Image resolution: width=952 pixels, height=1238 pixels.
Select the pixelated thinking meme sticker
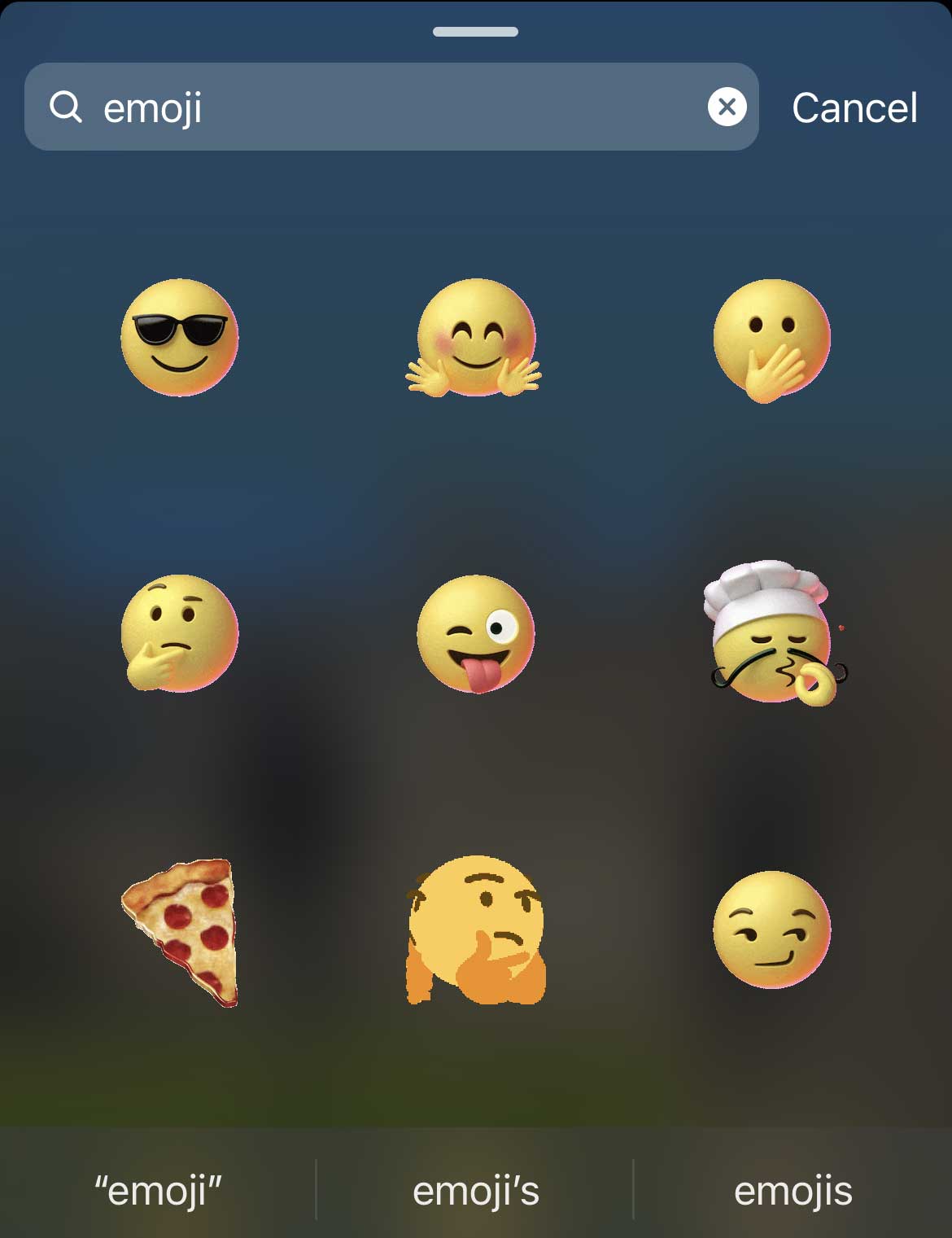click(x=476, y=932)
